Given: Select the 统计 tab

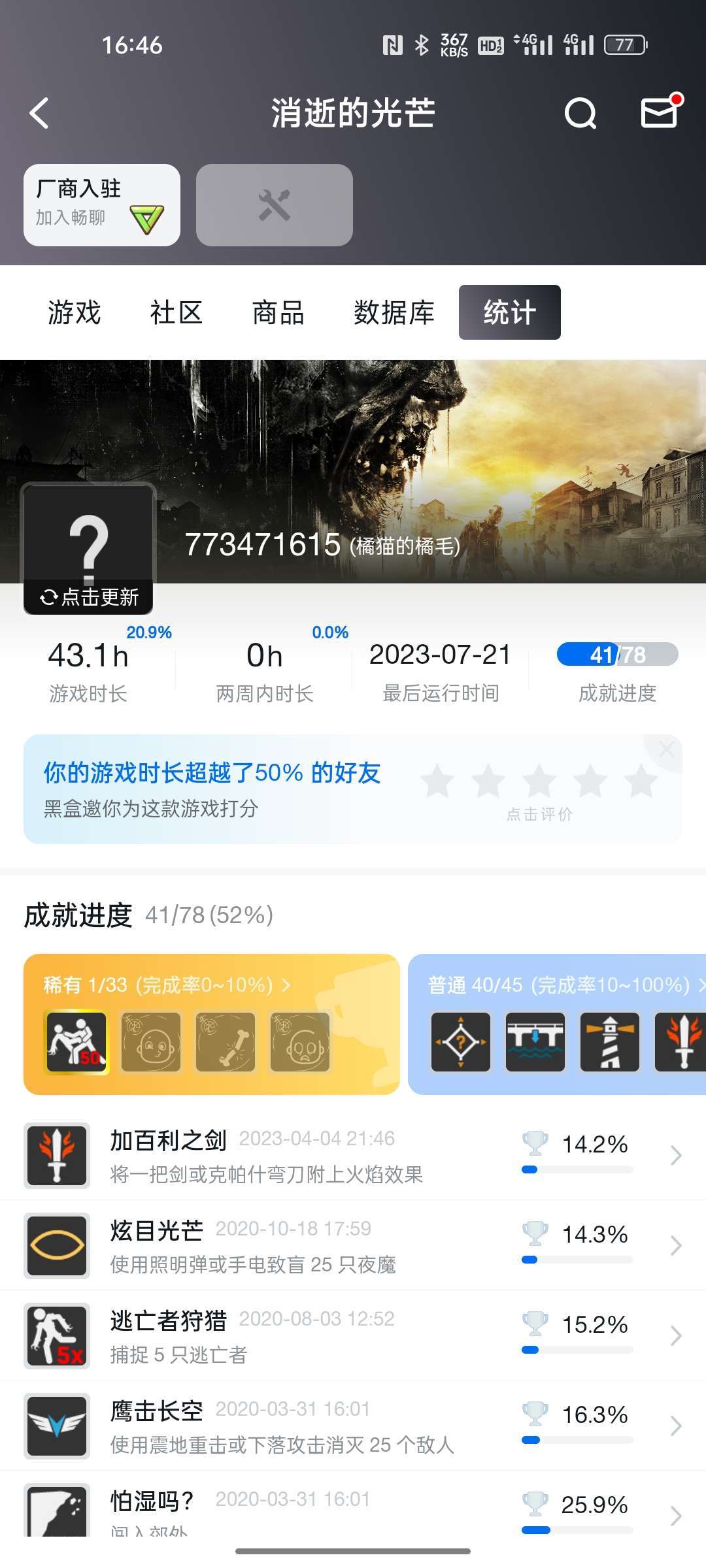Looking at the screenshot, I should tap(510, 312).
